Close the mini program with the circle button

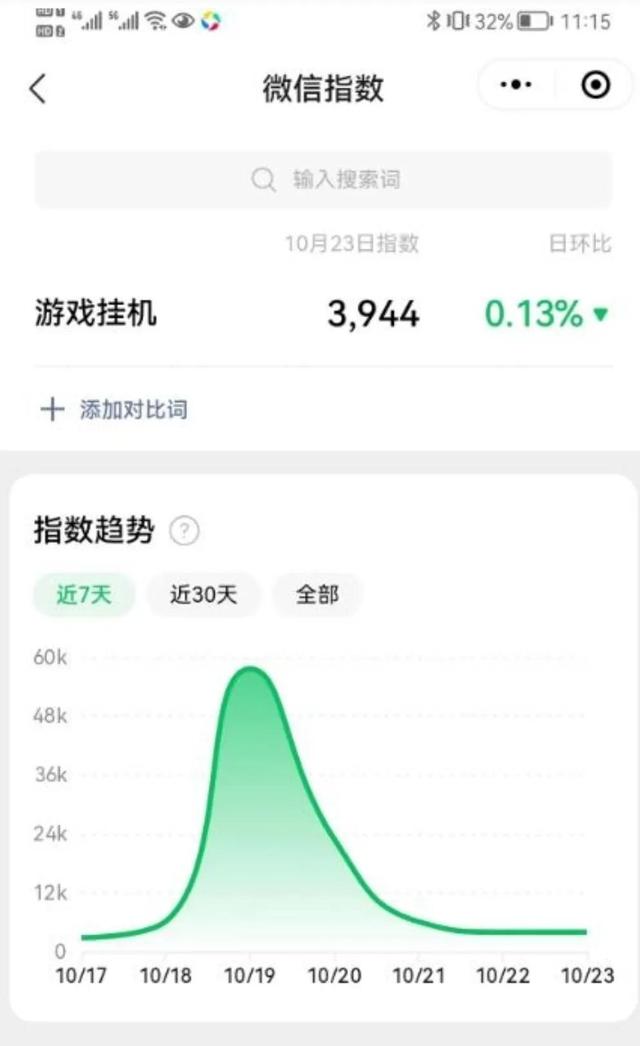[595, 86]
